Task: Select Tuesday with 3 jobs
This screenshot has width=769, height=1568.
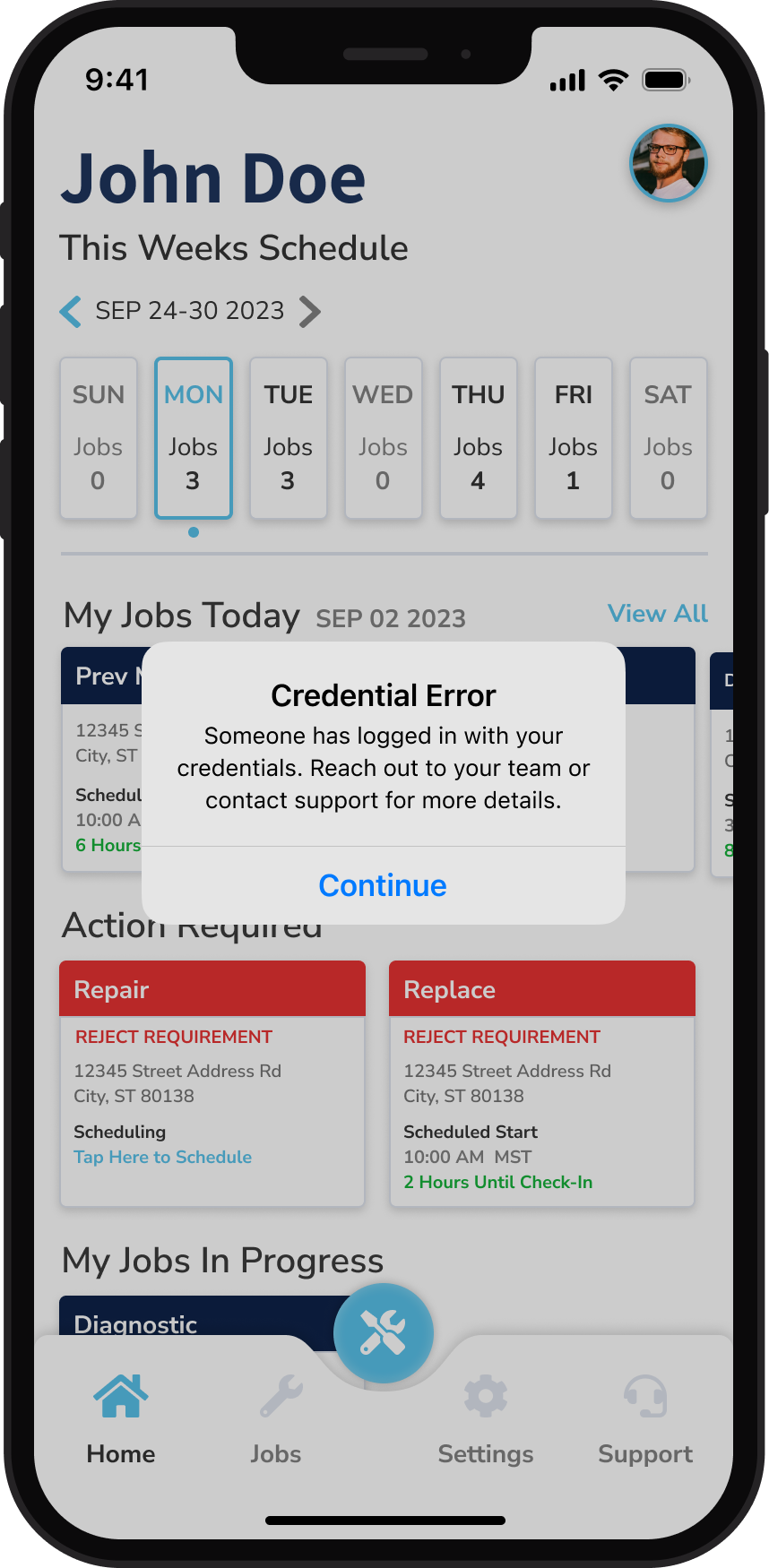Action: 289,438
